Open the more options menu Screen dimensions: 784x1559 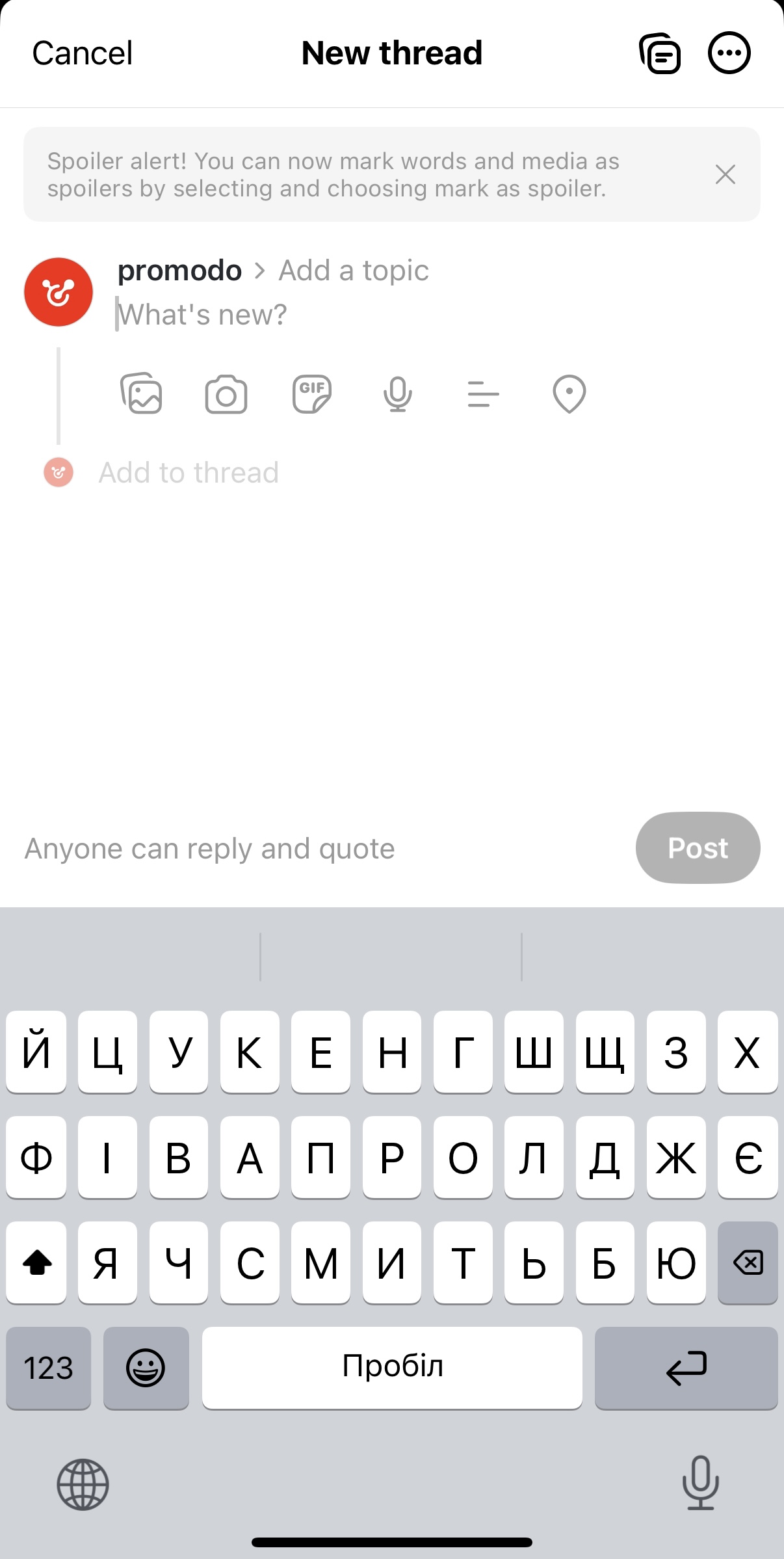pos(729,53)
